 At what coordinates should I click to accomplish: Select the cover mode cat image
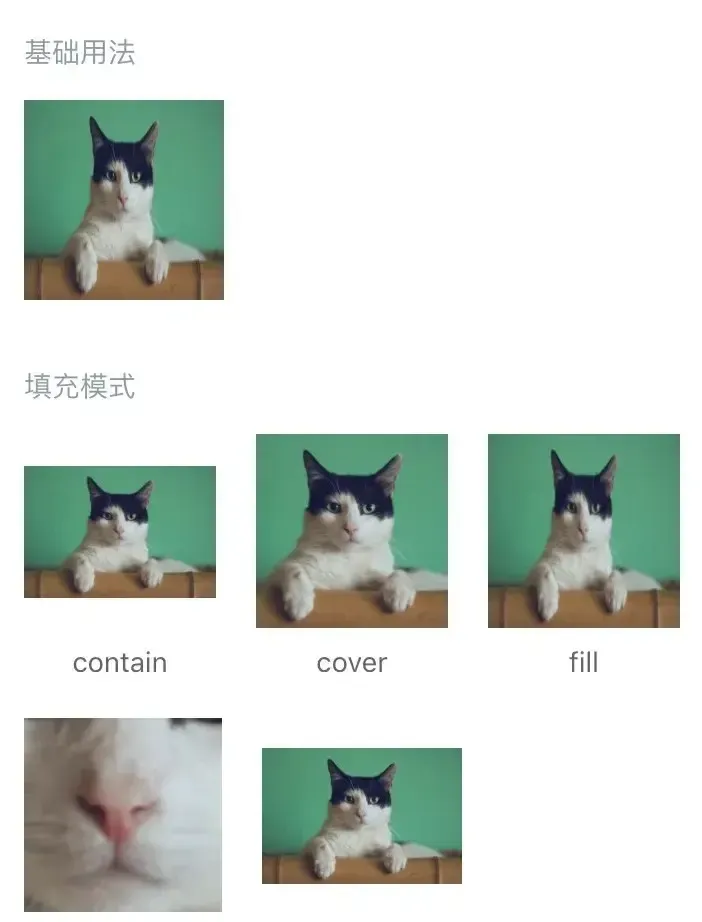pos(352,531)
